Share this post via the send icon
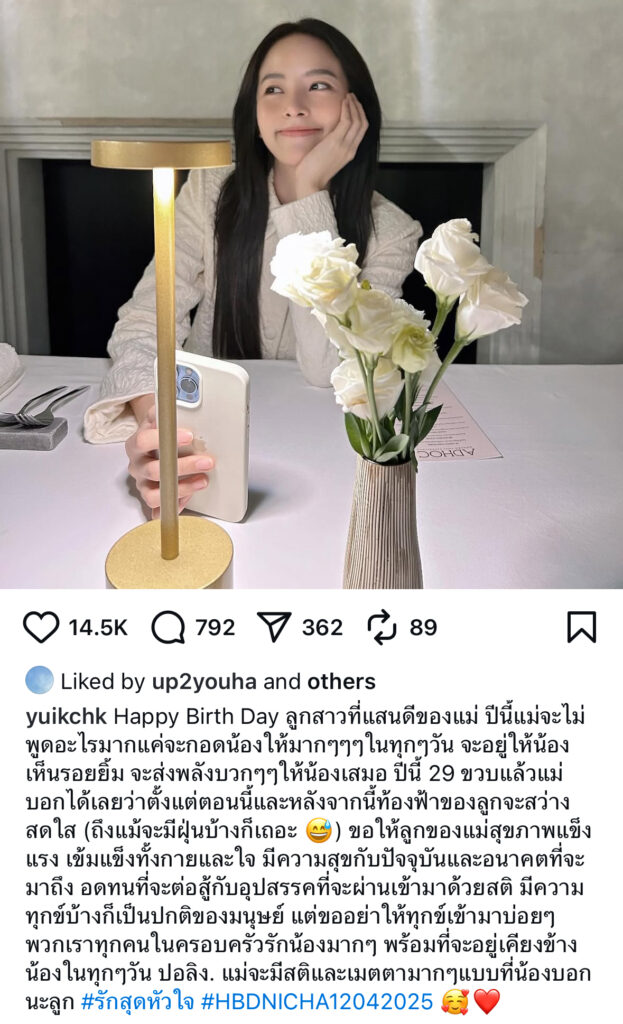Screen dimensions: 623x1024 (273, 627)
